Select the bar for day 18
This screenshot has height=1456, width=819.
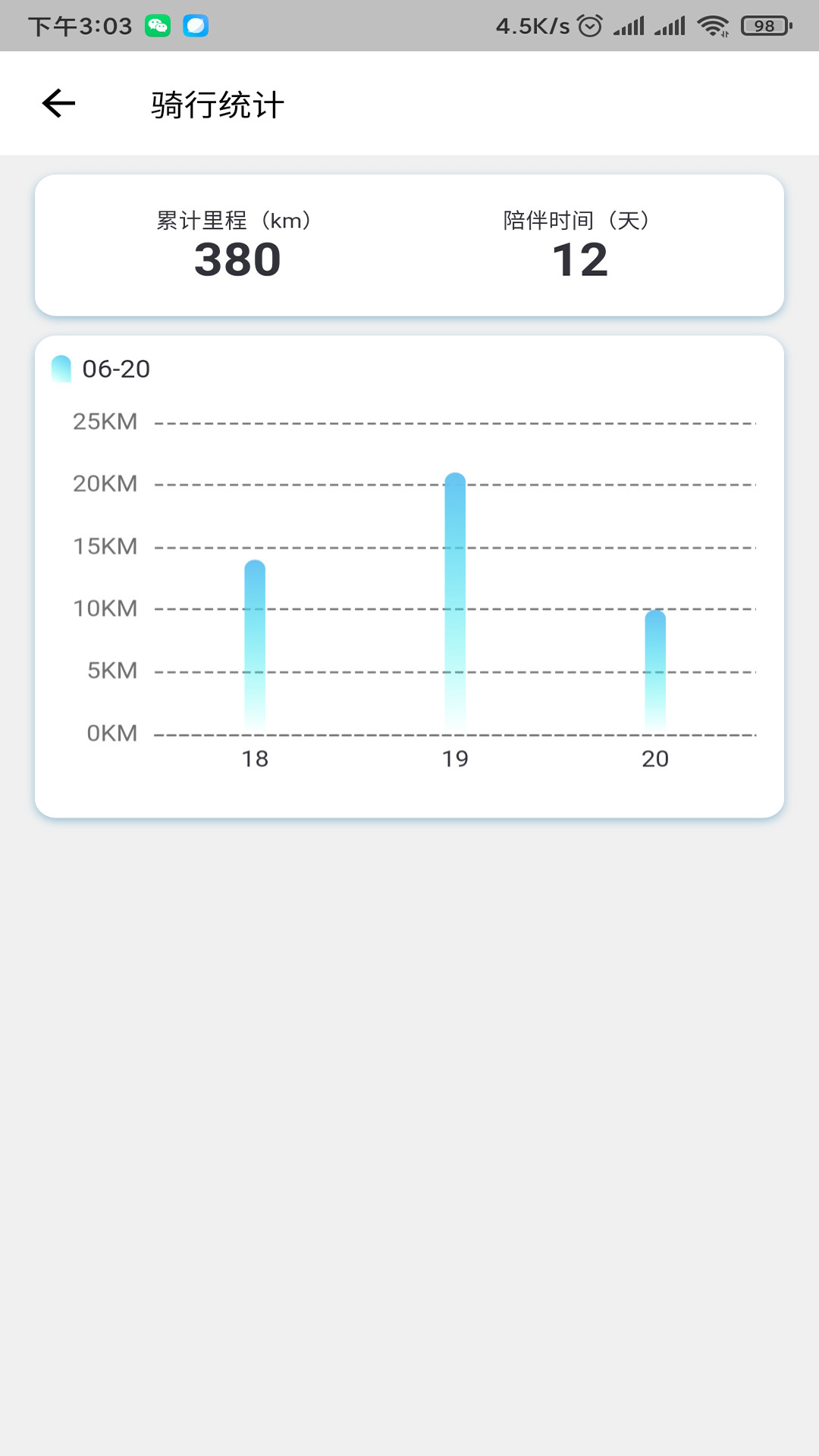point(255,646)
